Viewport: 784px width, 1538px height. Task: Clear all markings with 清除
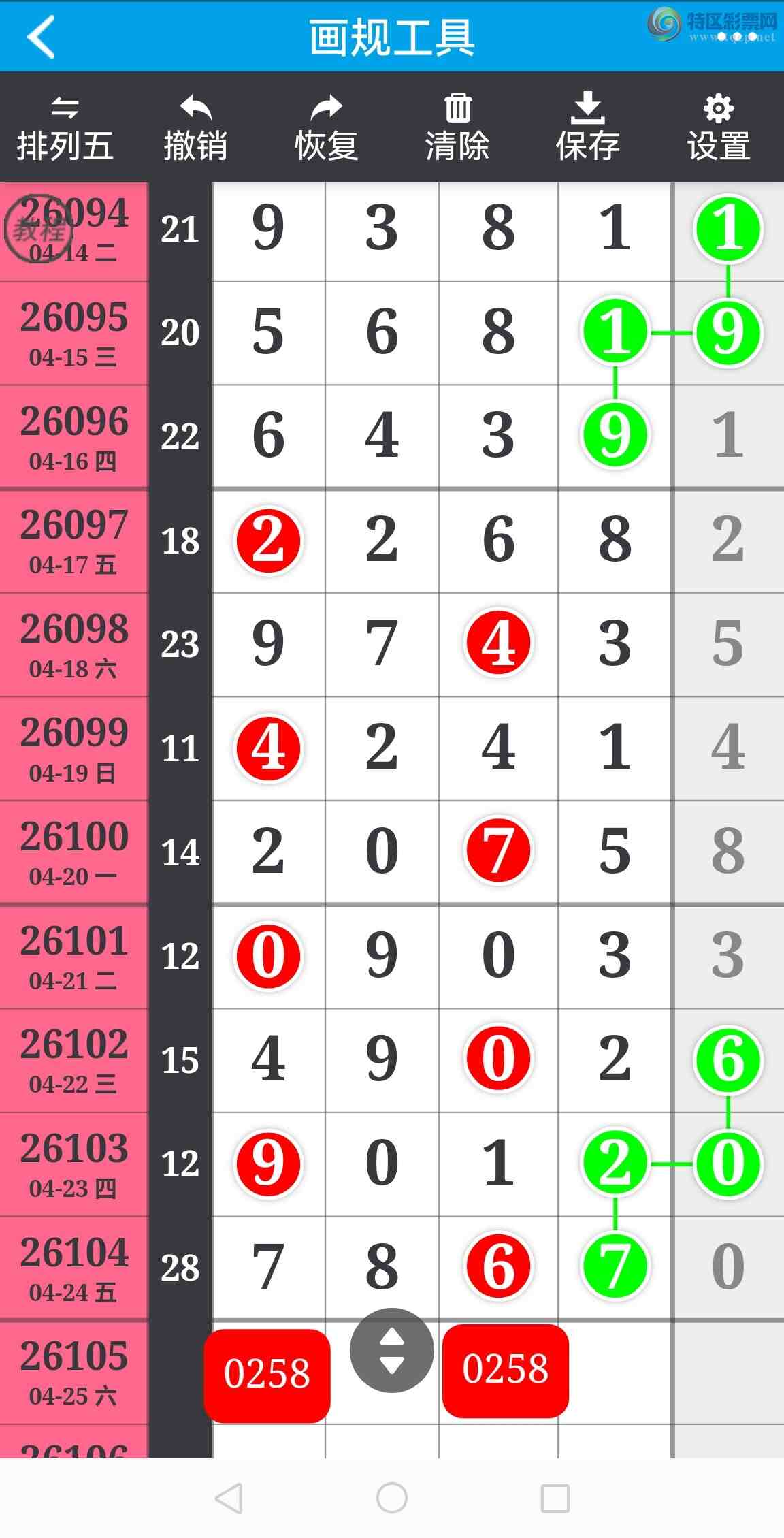pos(457,129)
